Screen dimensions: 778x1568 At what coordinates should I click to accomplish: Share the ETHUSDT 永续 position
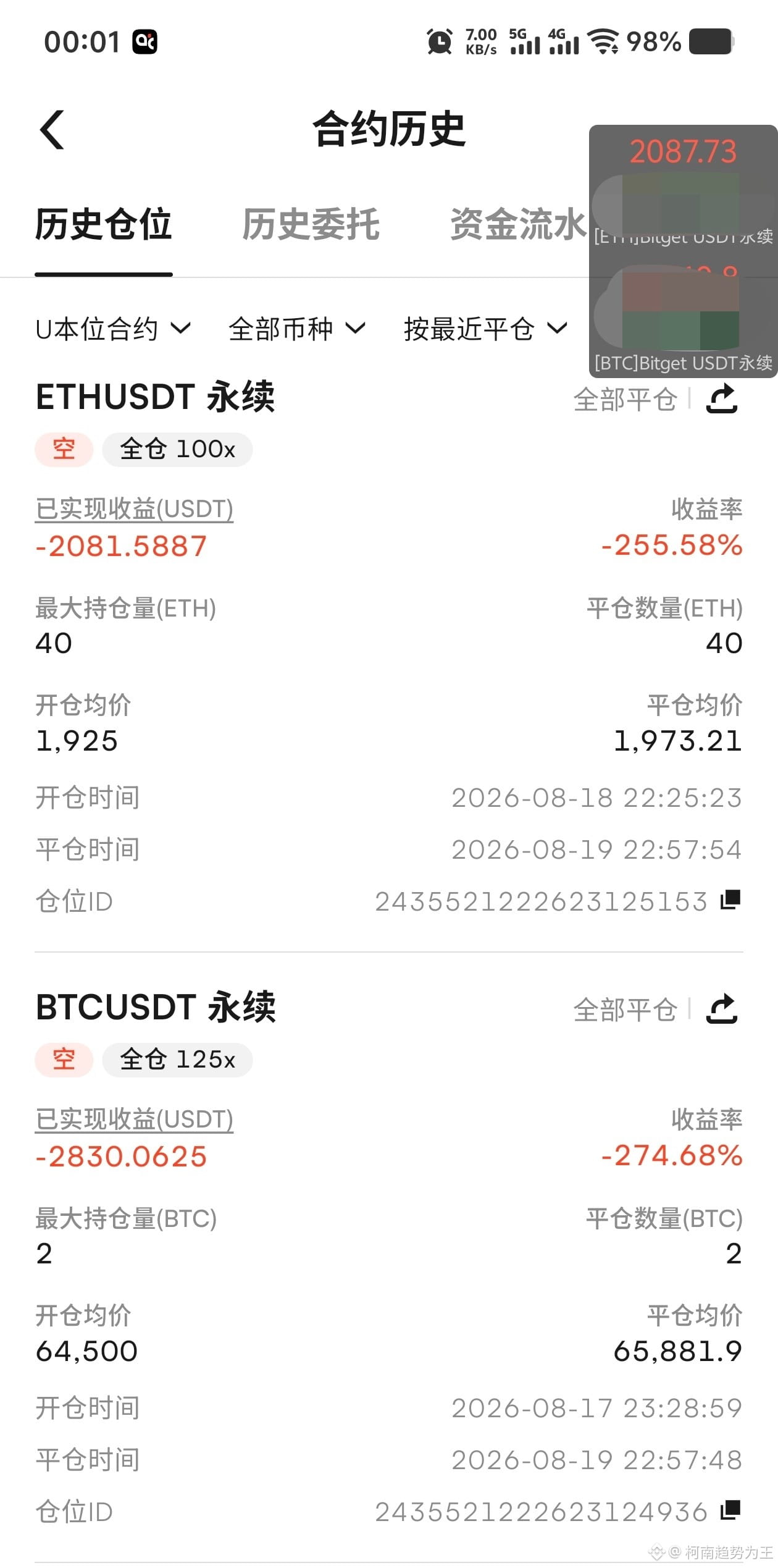pyautogui.click(x=722, y=398)
